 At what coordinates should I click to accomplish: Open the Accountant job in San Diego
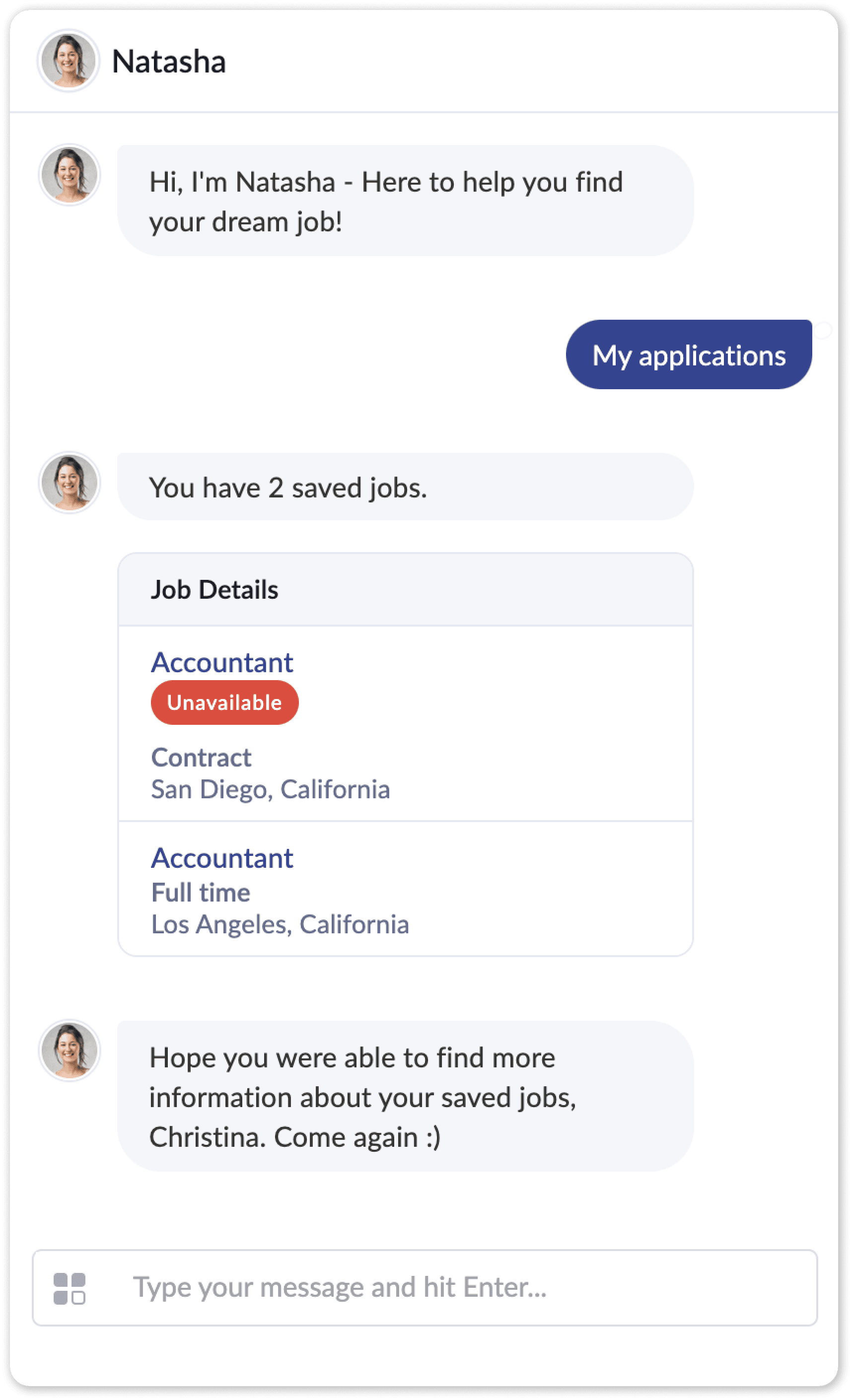pyautogui.click(x=221, y=662)
